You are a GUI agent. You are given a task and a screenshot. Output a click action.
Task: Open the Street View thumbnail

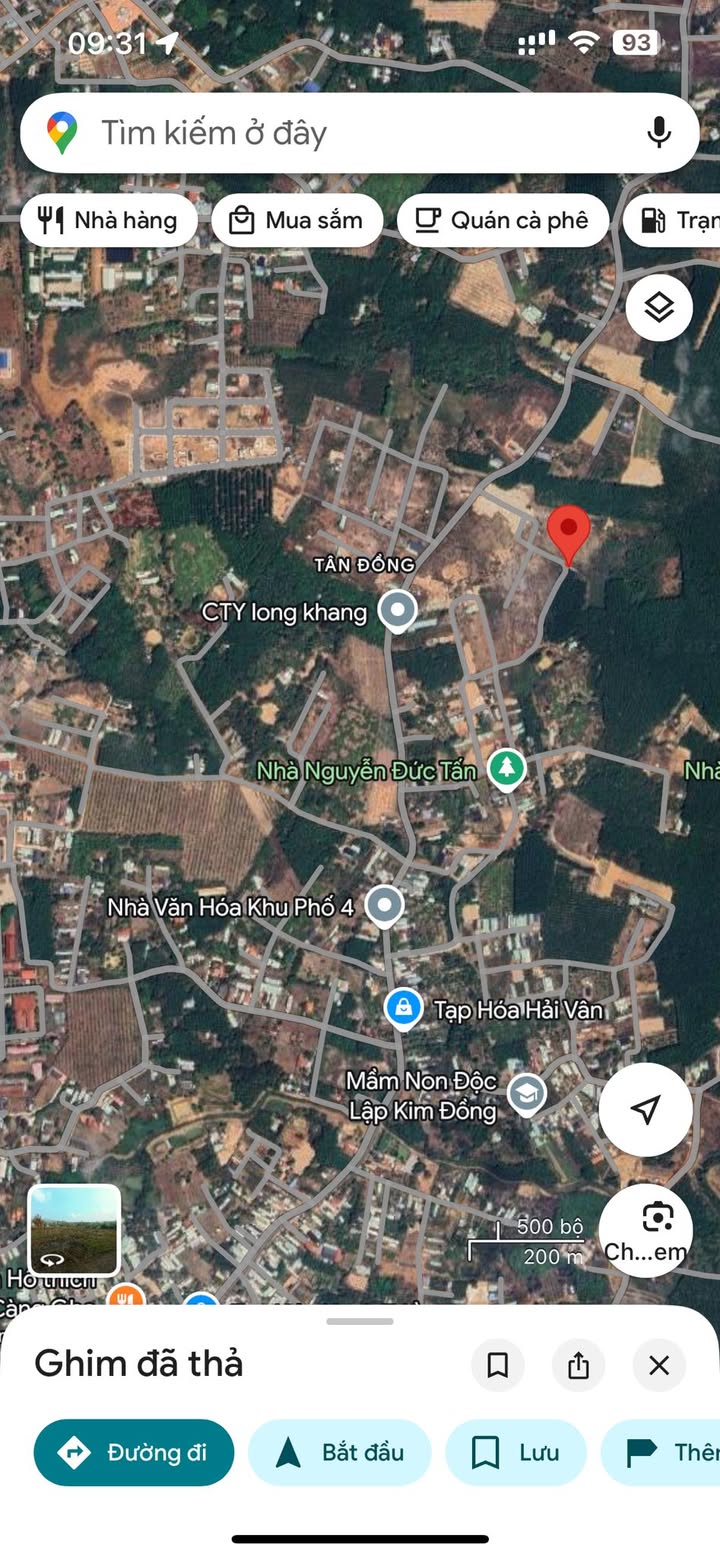(x=74, y=1229)
